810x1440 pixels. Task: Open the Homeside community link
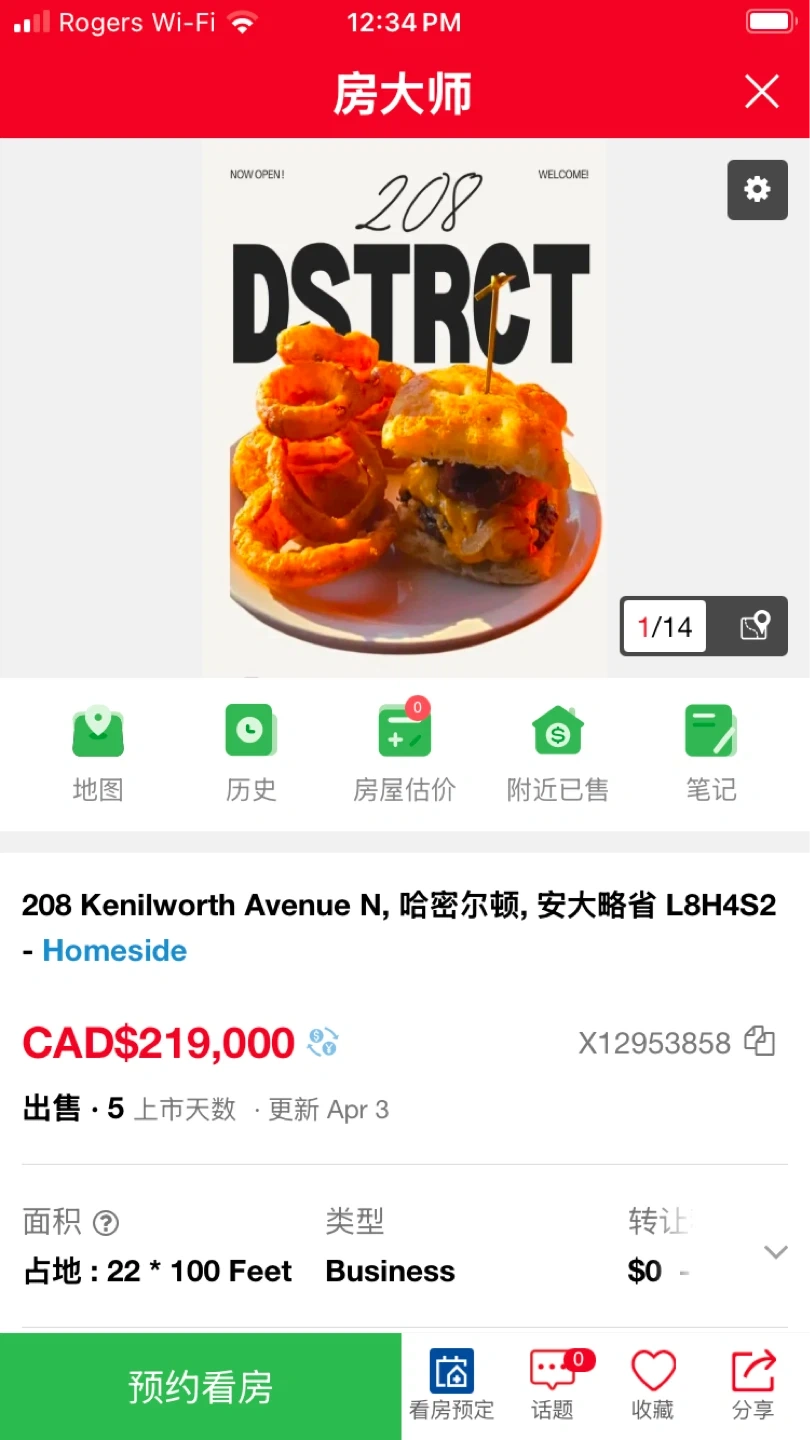(x=115, y=951)
